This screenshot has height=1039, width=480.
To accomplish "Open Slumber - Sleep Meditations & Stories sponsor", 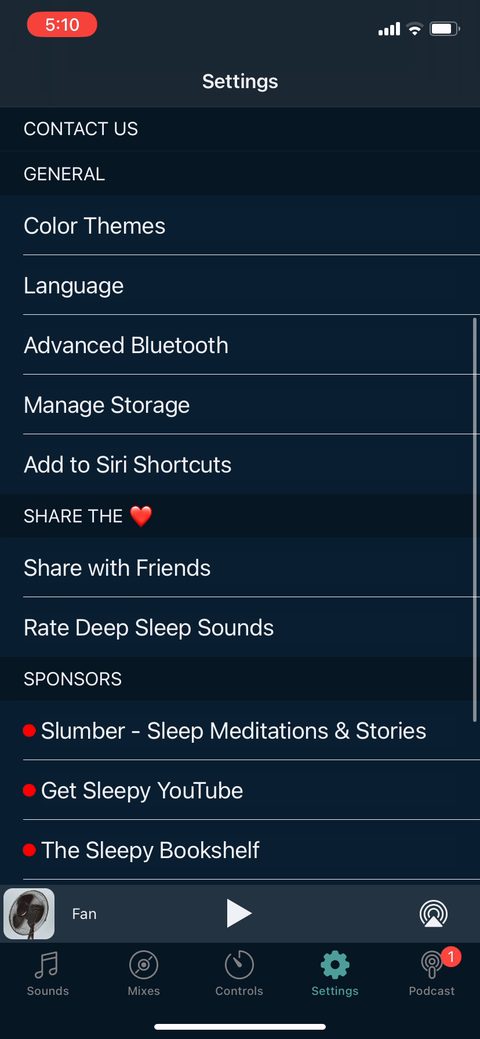I will 240,731.
